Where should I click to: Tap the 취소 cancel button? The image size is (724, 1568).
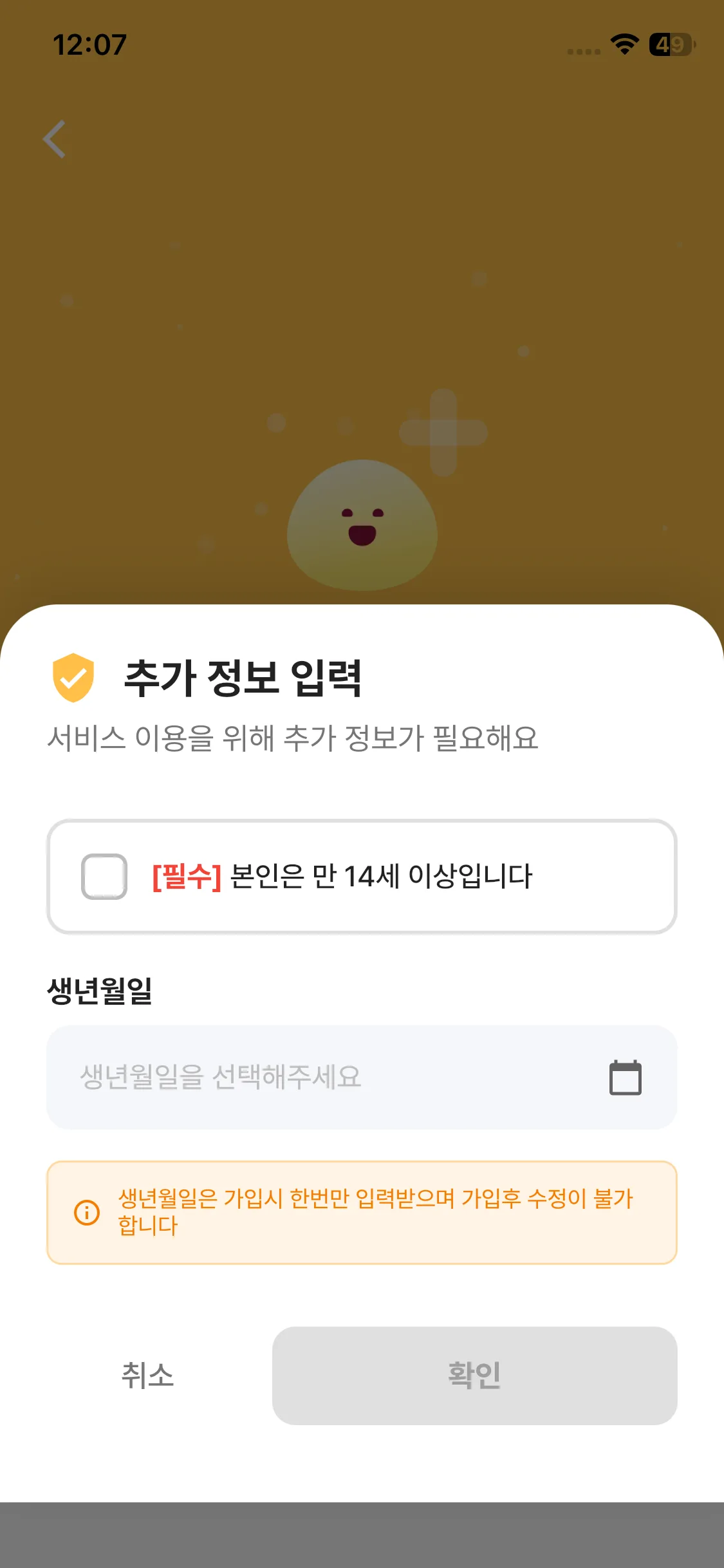click(148, 1375)
